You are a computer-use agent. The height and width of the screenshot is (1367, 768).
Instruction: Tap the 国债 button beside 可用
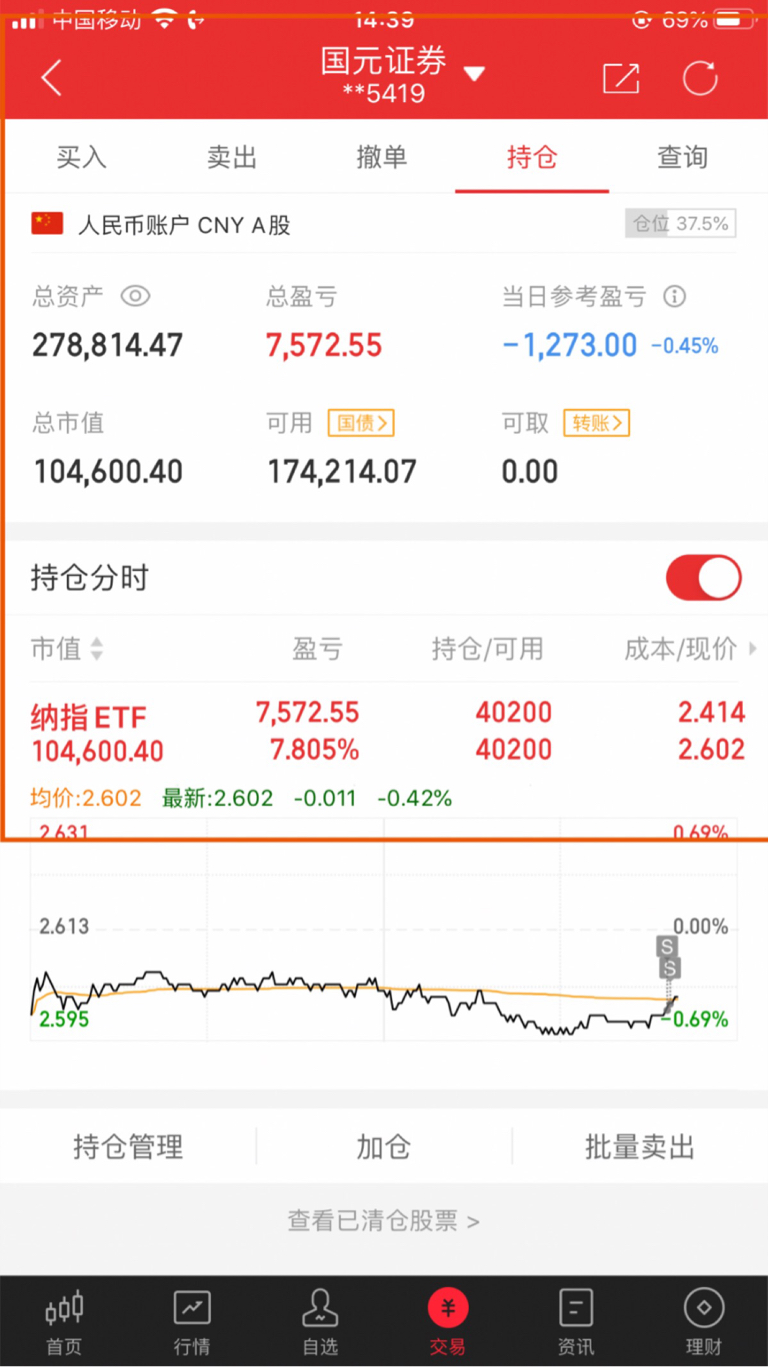coord(360,423)
